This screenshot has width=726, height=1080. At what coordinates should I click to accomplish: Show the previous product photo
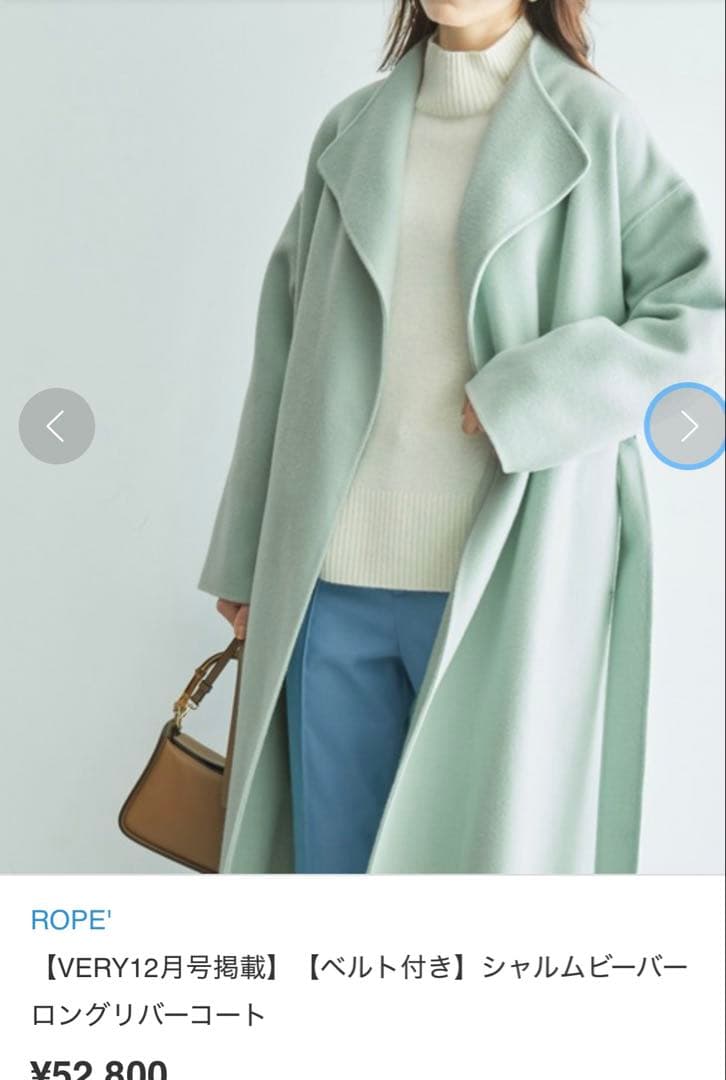tap(57, 427)
